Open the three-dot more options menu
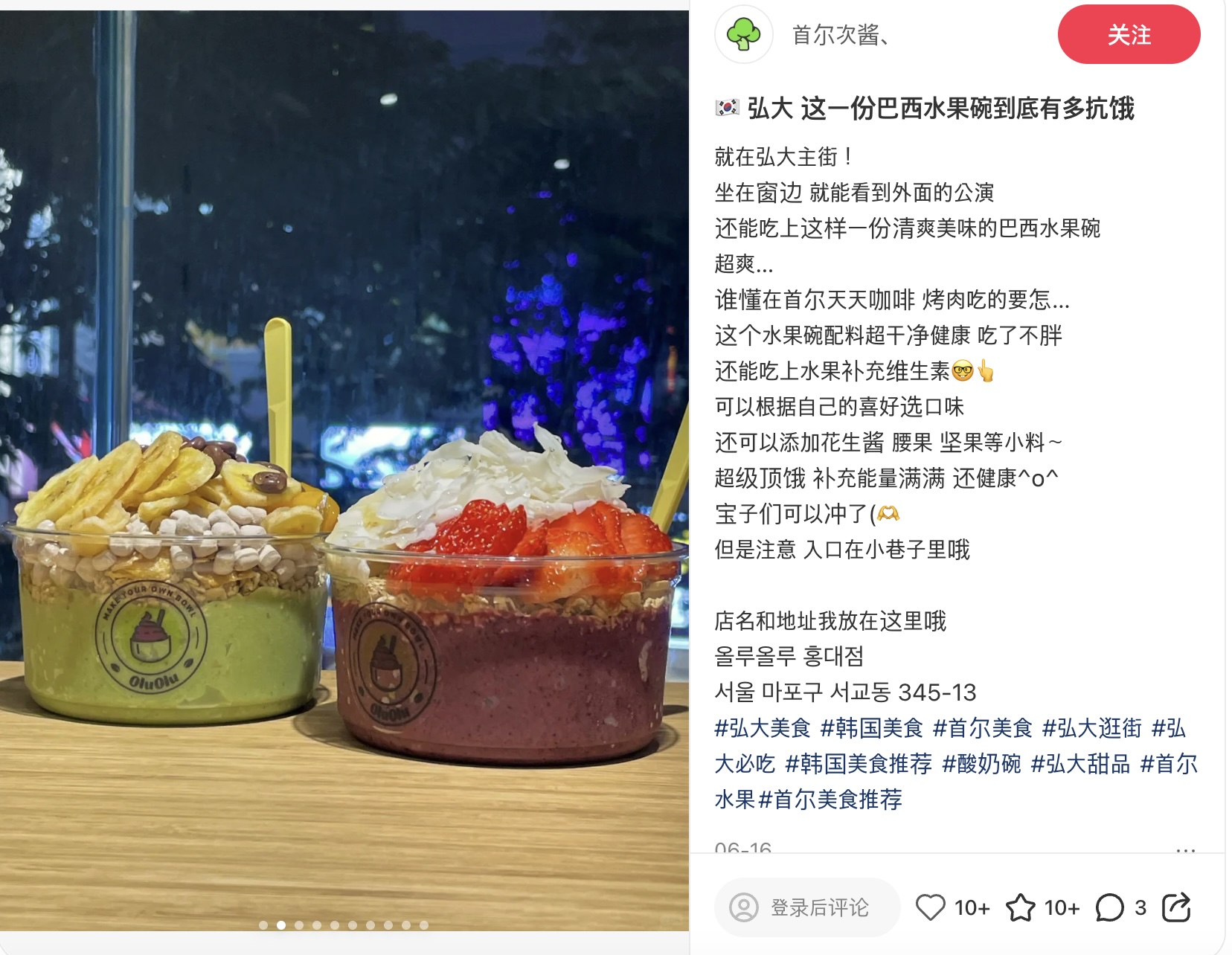Screen dimensions: 1232x955 tap(1185, 849)
